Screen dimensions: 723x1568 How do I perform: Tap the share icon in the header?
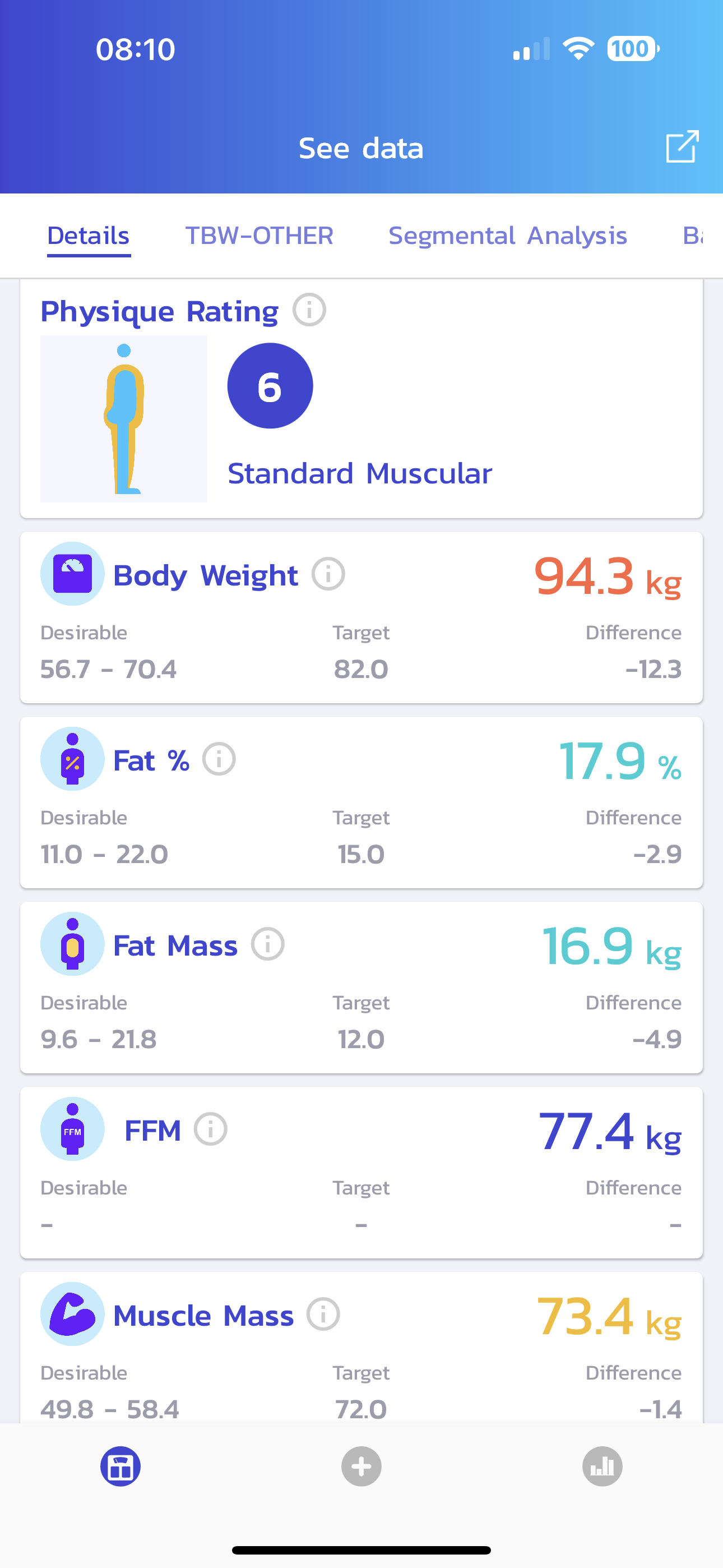point(682,147)
